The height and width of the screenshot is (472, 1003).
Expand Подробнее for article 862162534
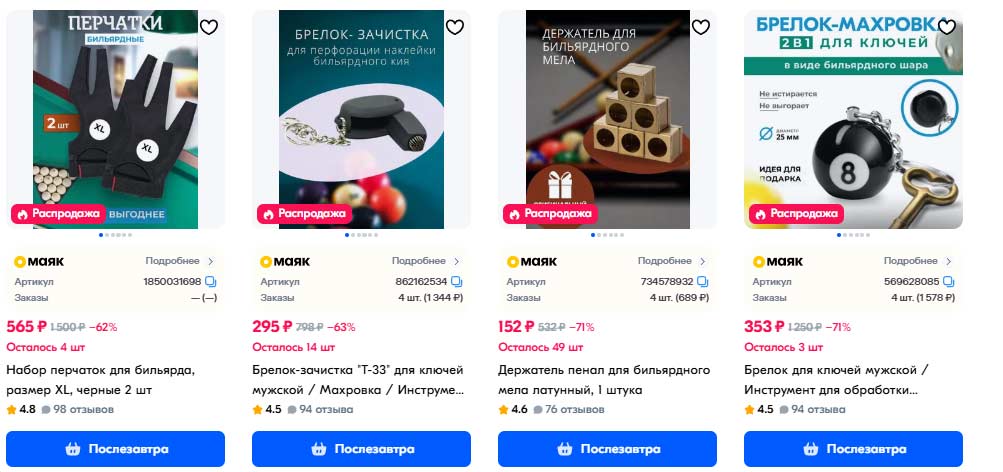coord(425,261)
